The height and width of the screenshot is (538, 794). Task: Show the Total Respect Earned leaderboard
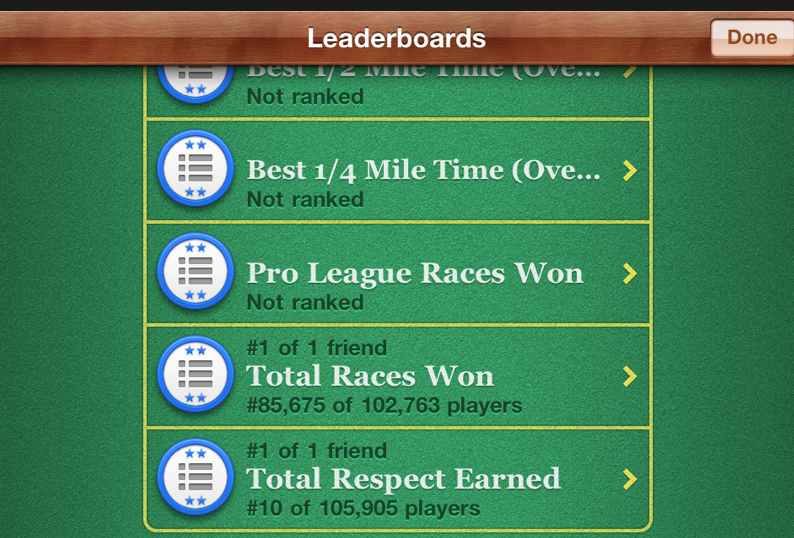coord(398,479)
